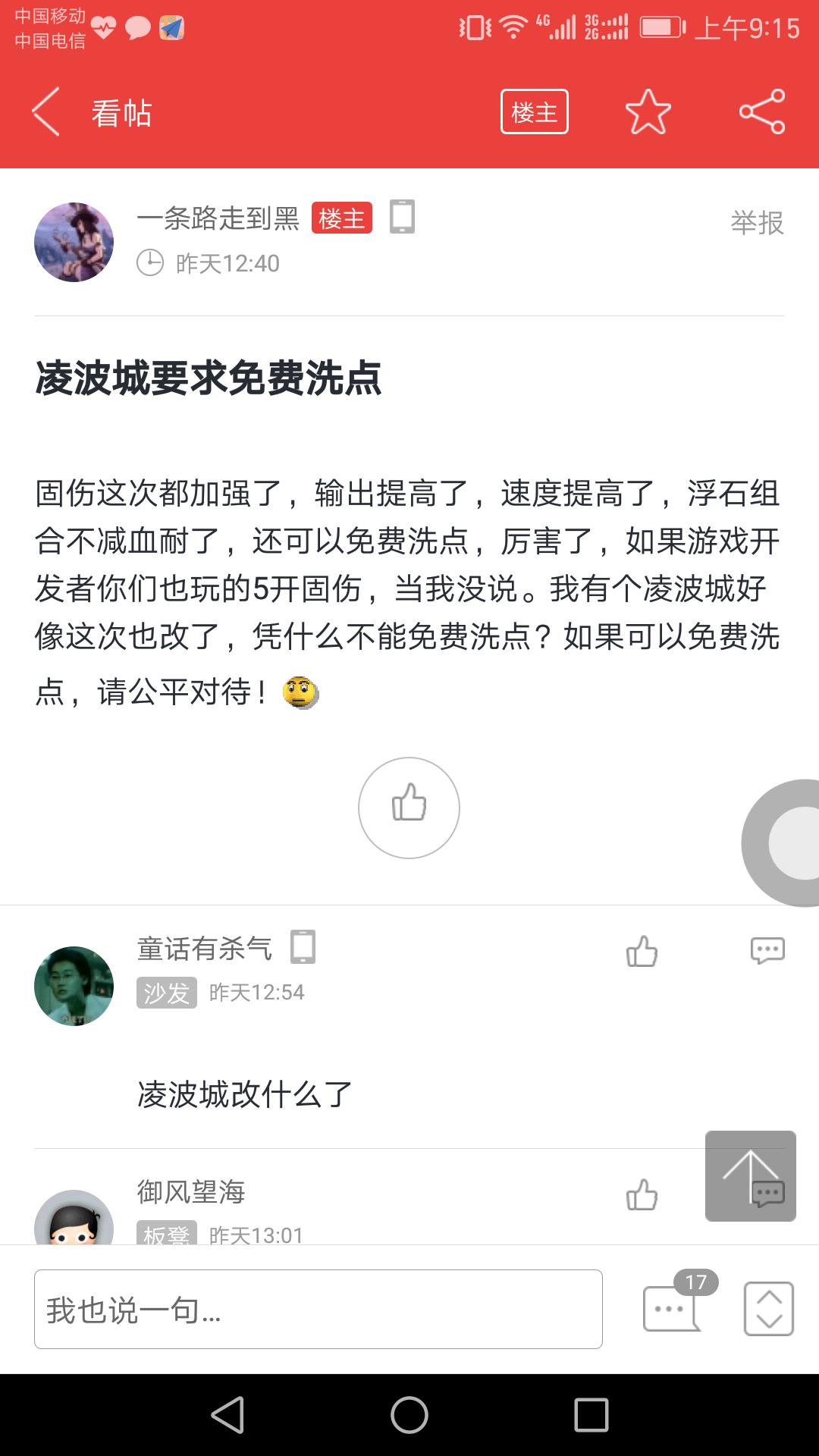
Task: Open the avatar of 一条路走到黑
Action: point(74,242)
